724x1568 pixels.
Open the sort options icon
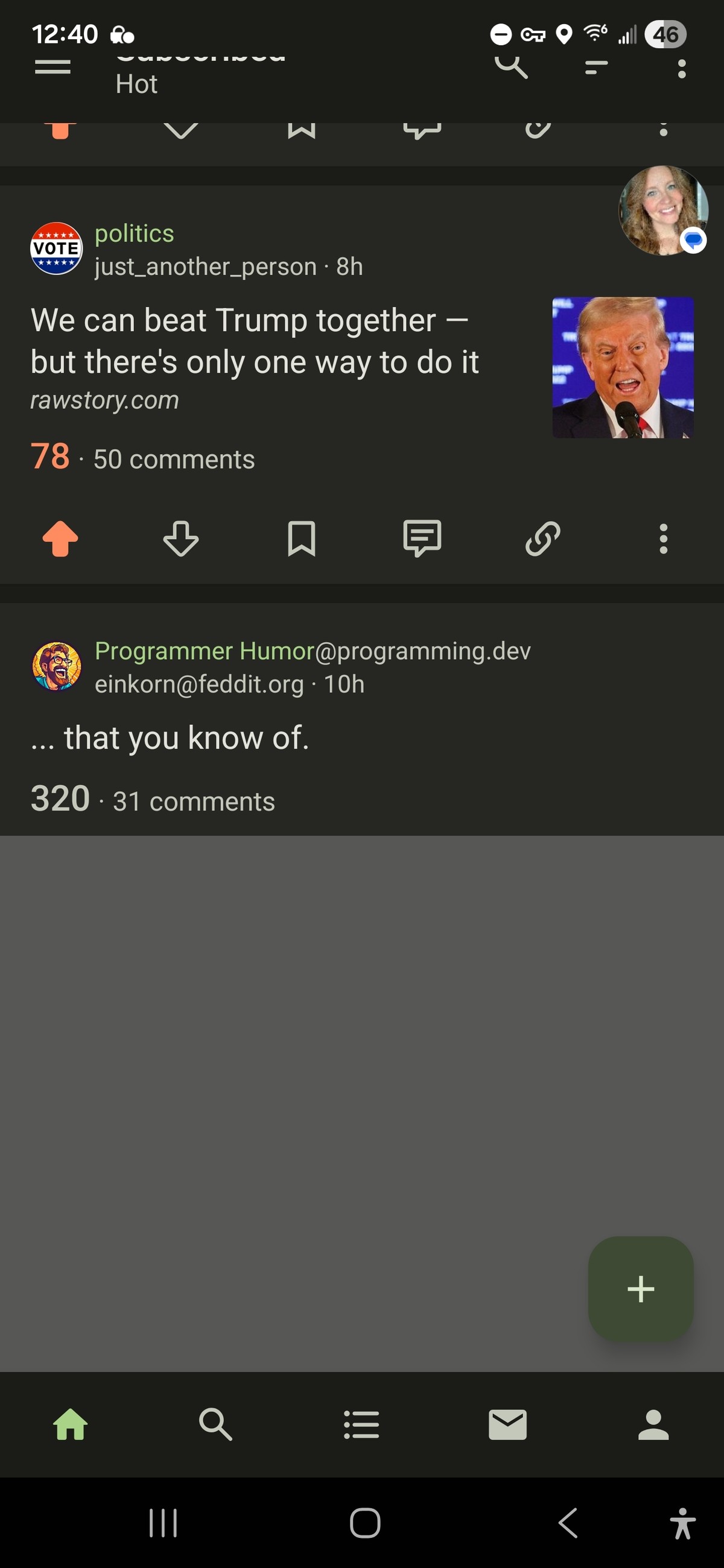[x=596, y=68]
